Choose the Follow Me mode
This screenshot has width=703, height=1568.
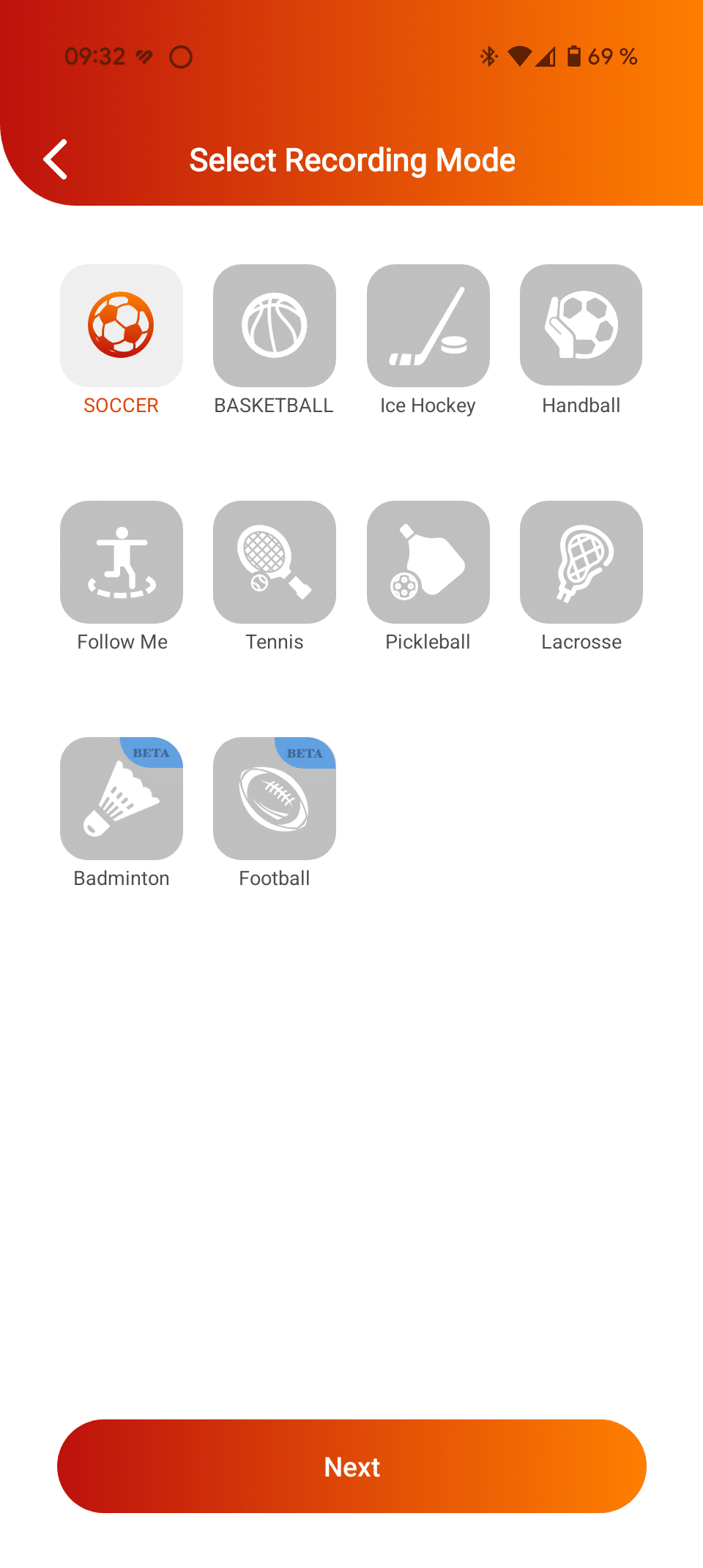click(x=122, y=562)
